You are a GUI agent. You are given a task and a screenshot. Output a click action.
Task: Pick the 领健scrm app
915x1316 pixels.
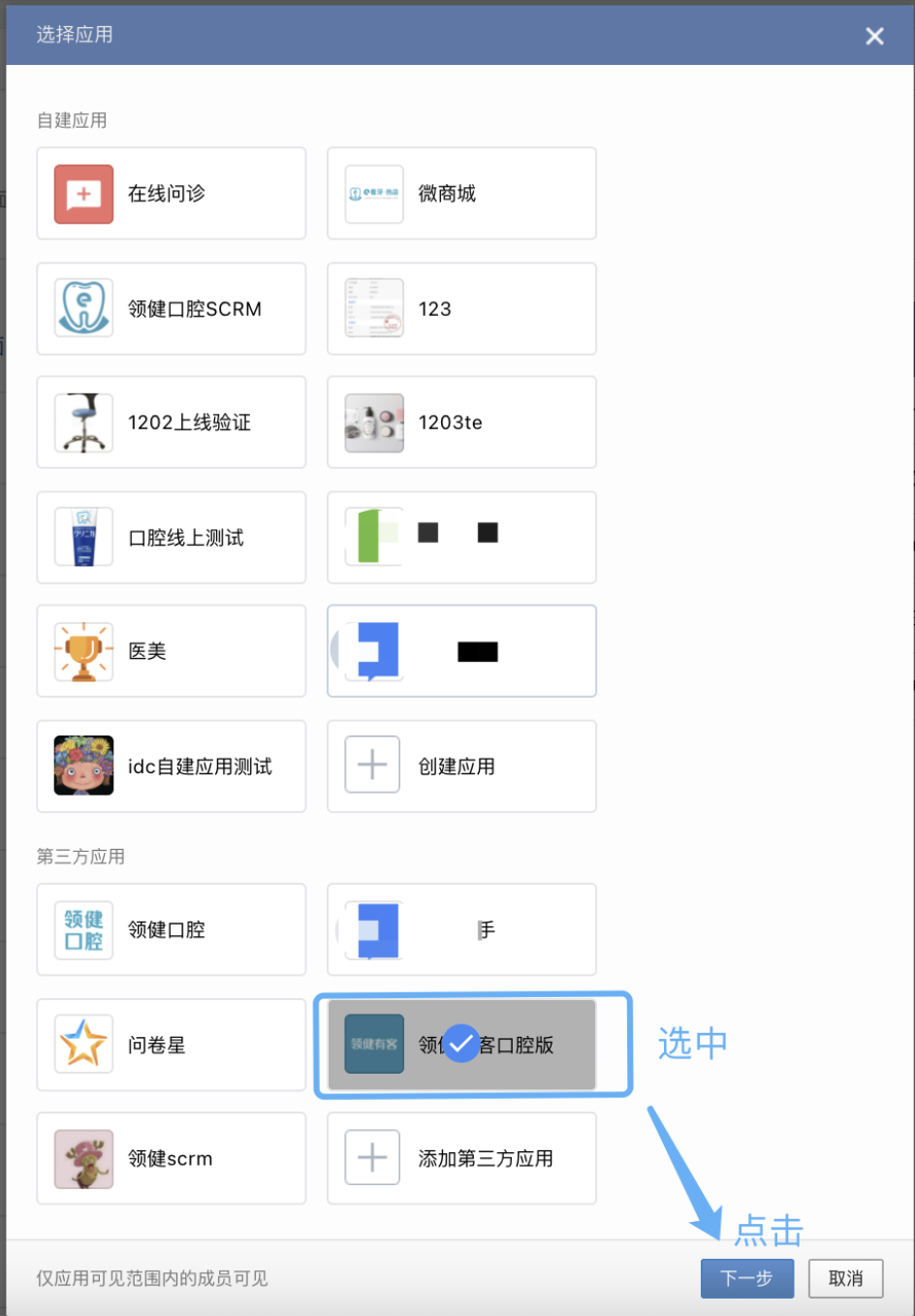171,1159
